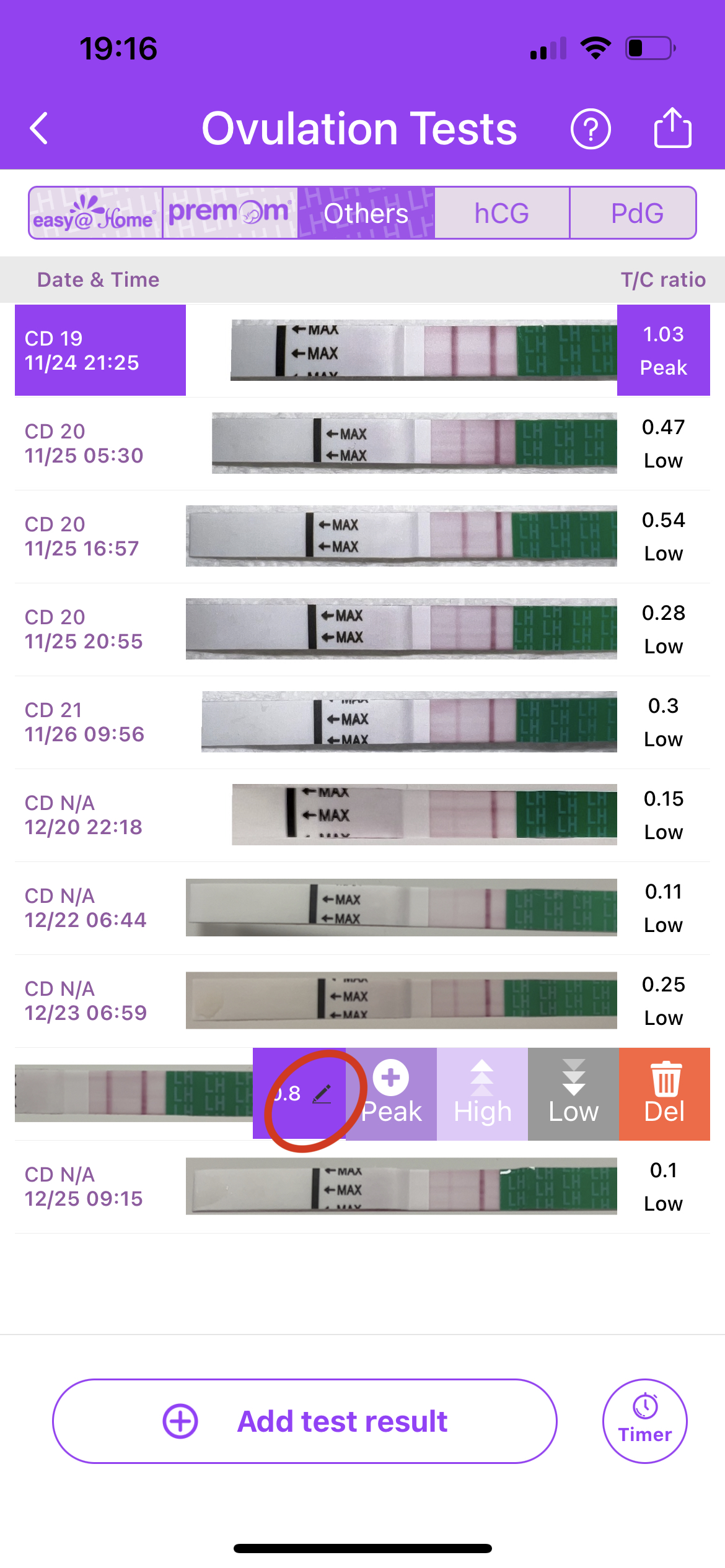
Task: Share the ovulation test results
Action: [672, 128]
